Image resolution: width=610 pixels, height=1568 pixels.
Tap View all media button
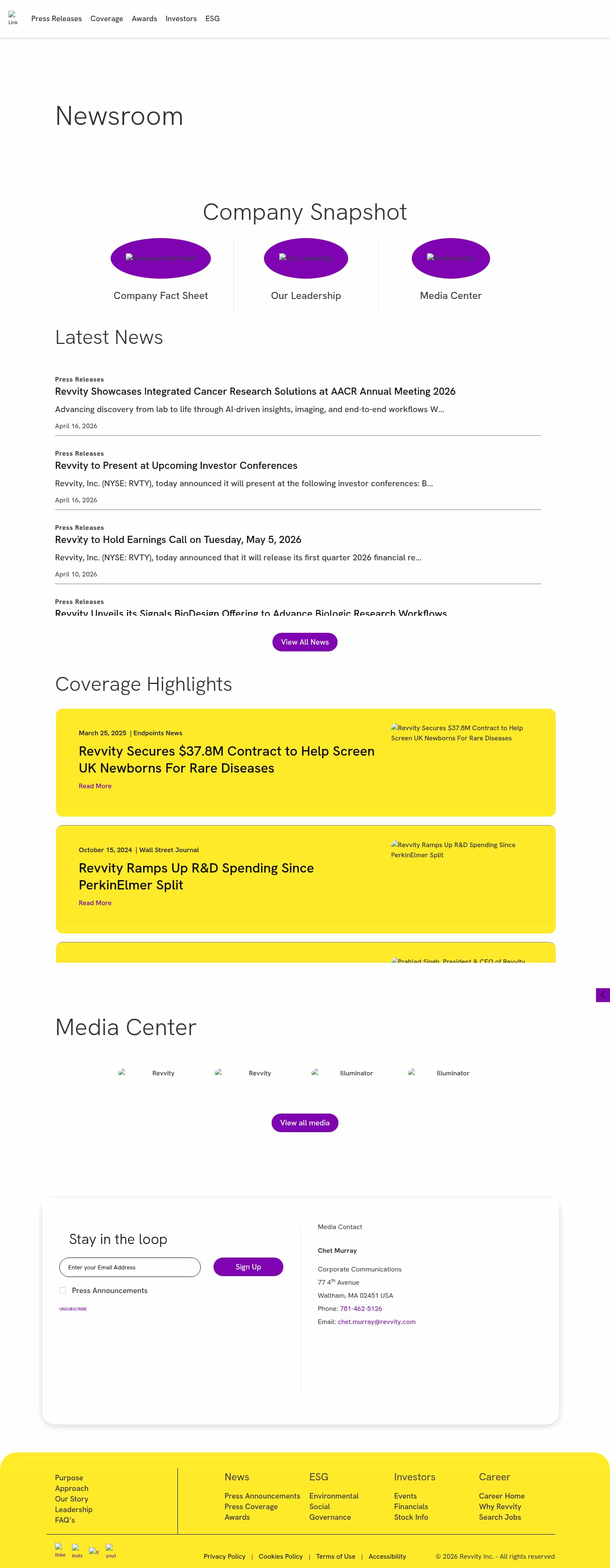(305, 1122)
